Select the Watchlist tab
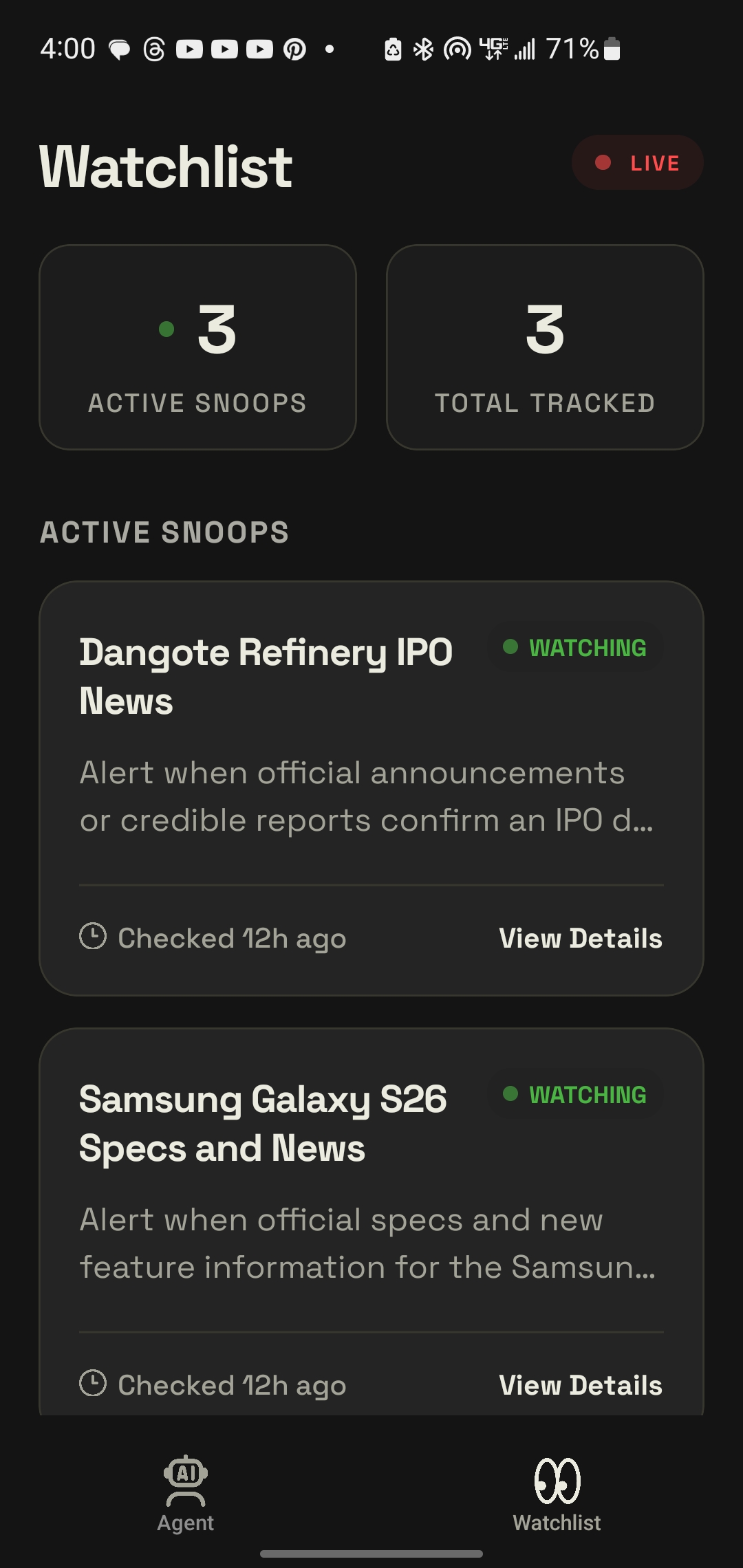This screenshot has width=743, height=1568. click(557, 1494)
